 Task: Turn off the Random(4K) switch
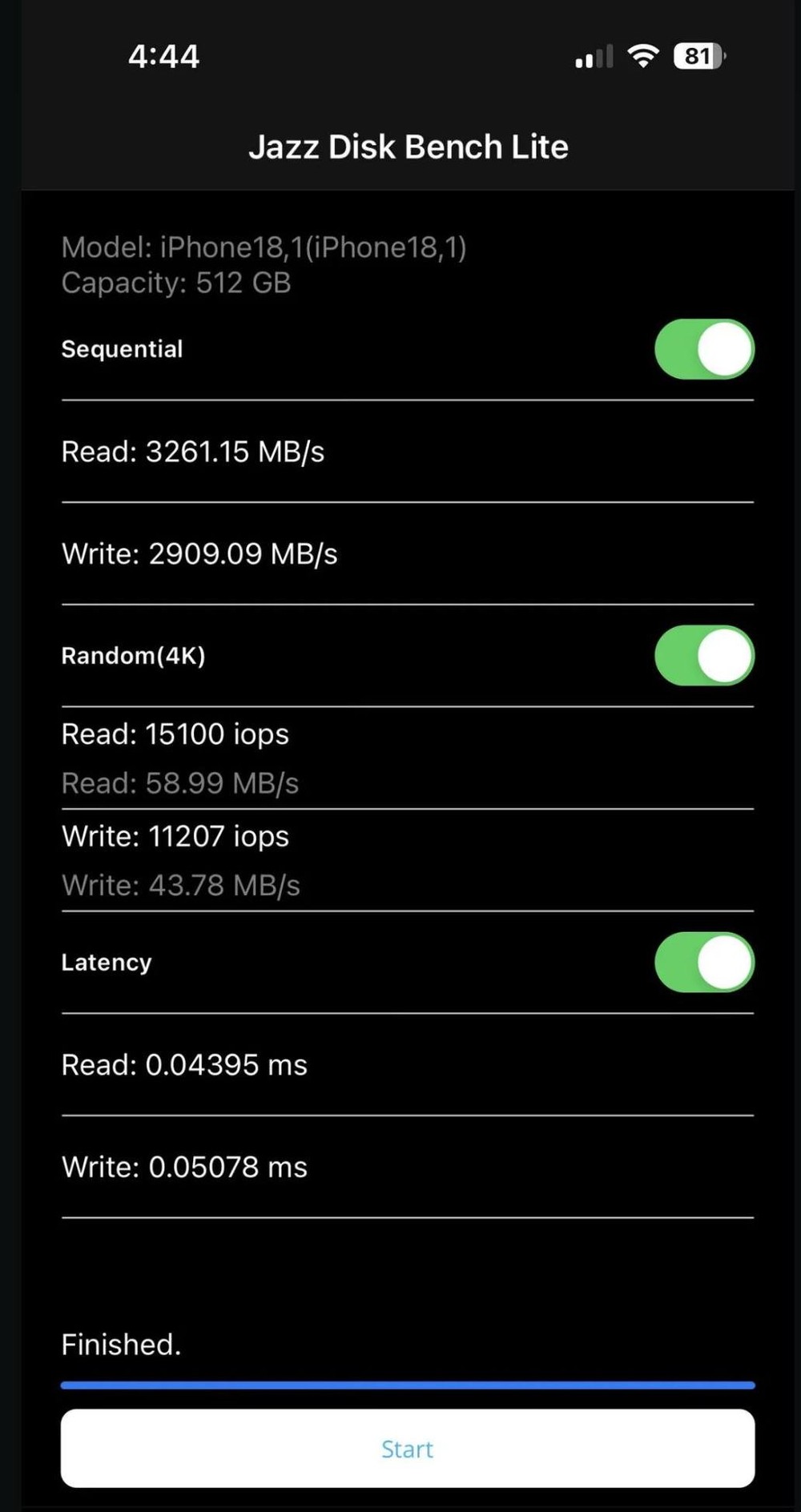704,656
